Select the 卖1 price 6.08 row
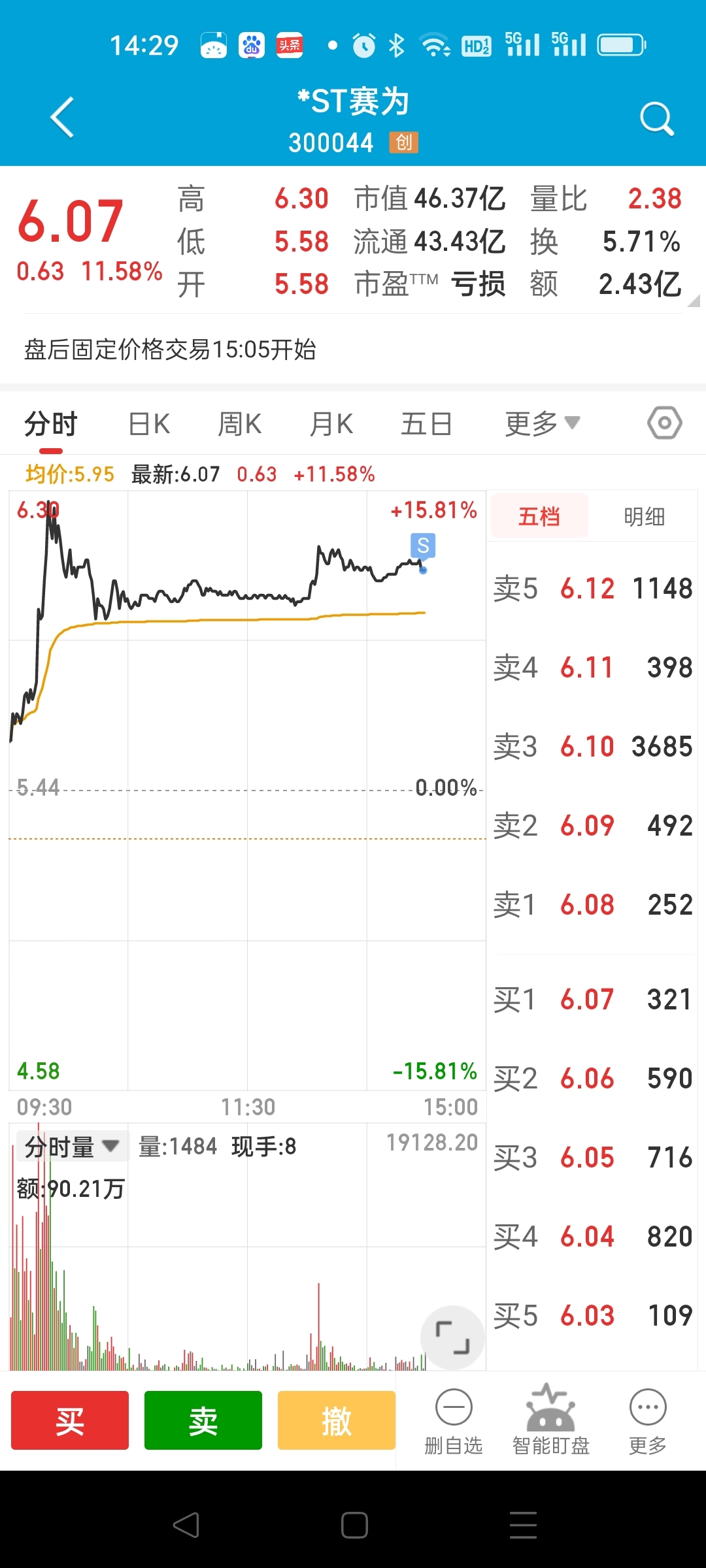The height and width of the screenshot is (1568, 706). pos(593,905)
